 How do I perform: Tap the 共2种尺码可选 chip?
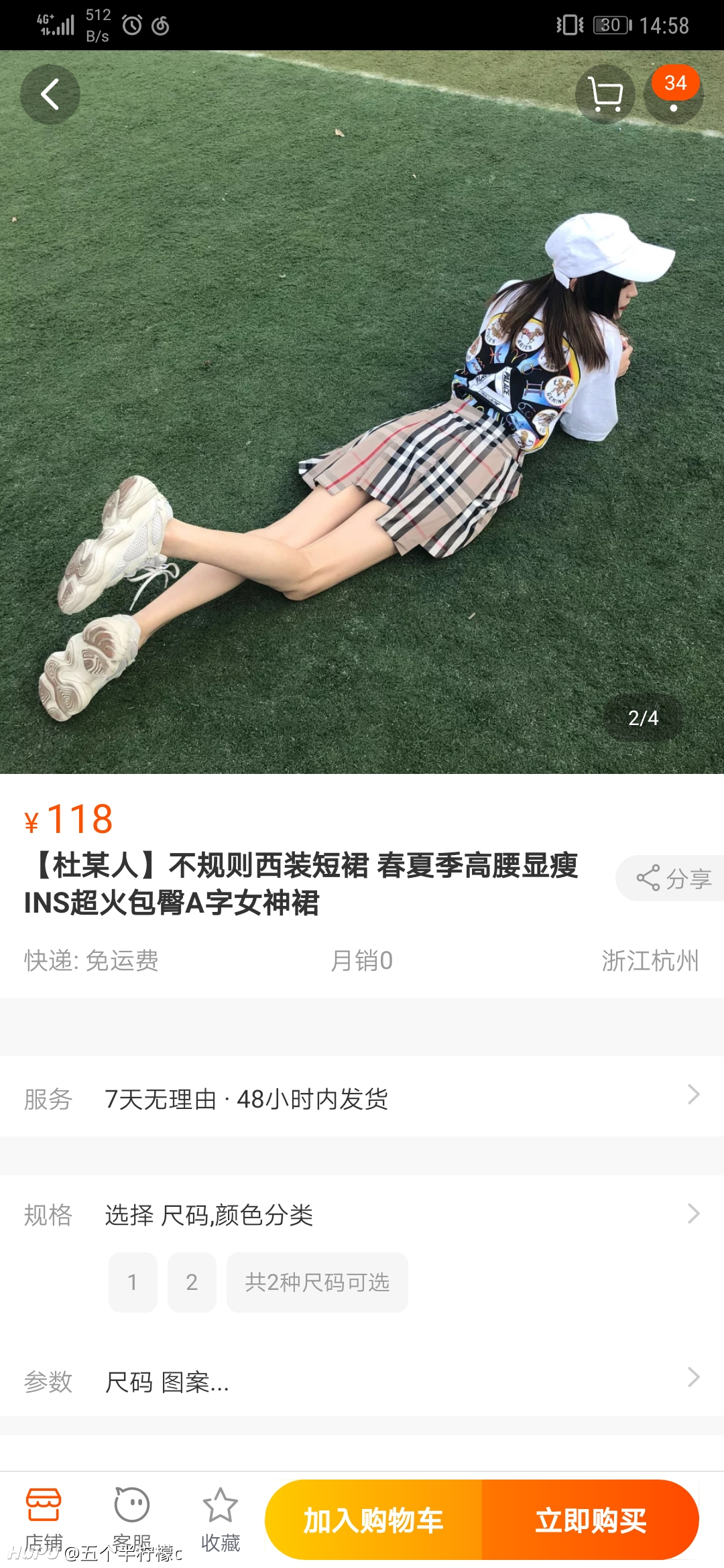(317, 1282)
